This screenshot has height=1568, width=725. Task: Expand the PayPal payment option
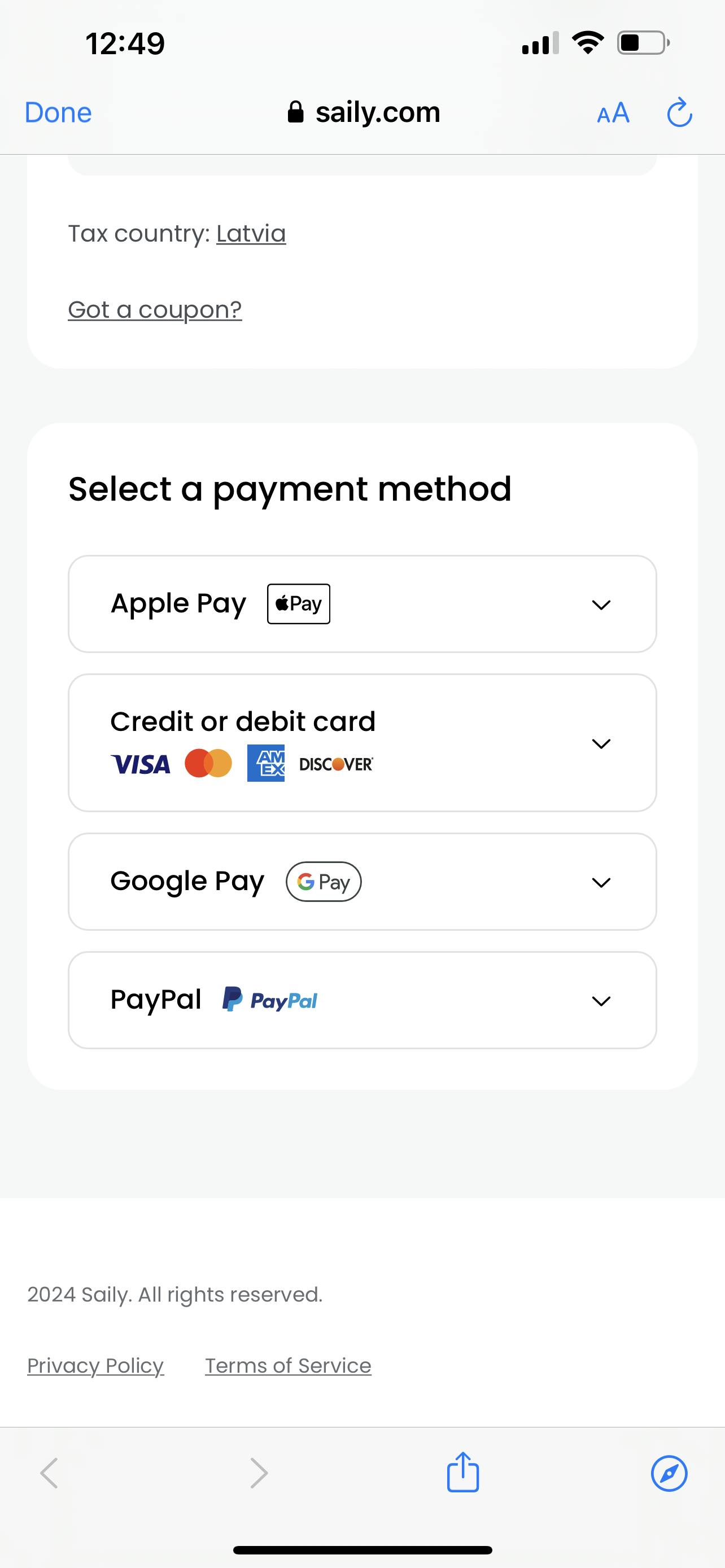tap(601, 1000)
